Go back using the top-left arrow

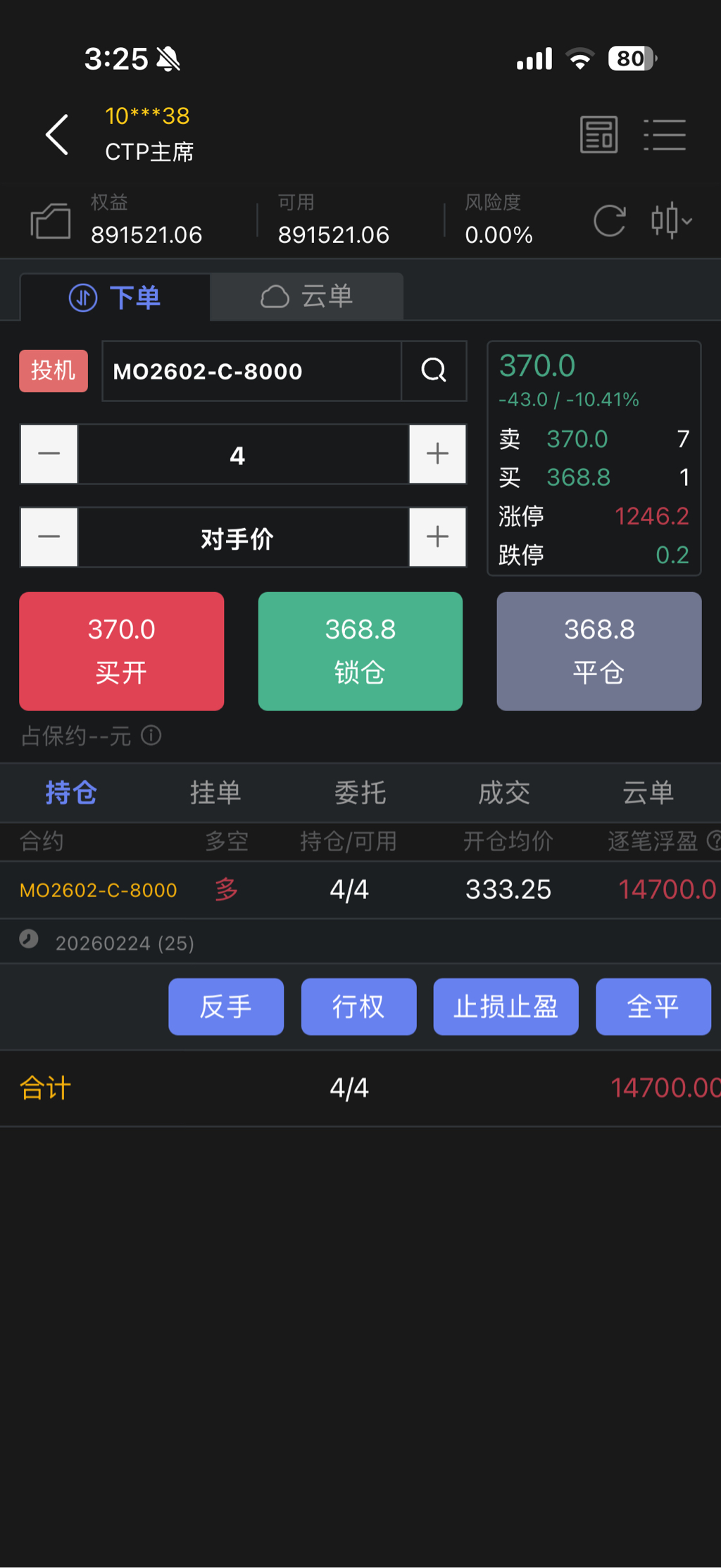57,134
